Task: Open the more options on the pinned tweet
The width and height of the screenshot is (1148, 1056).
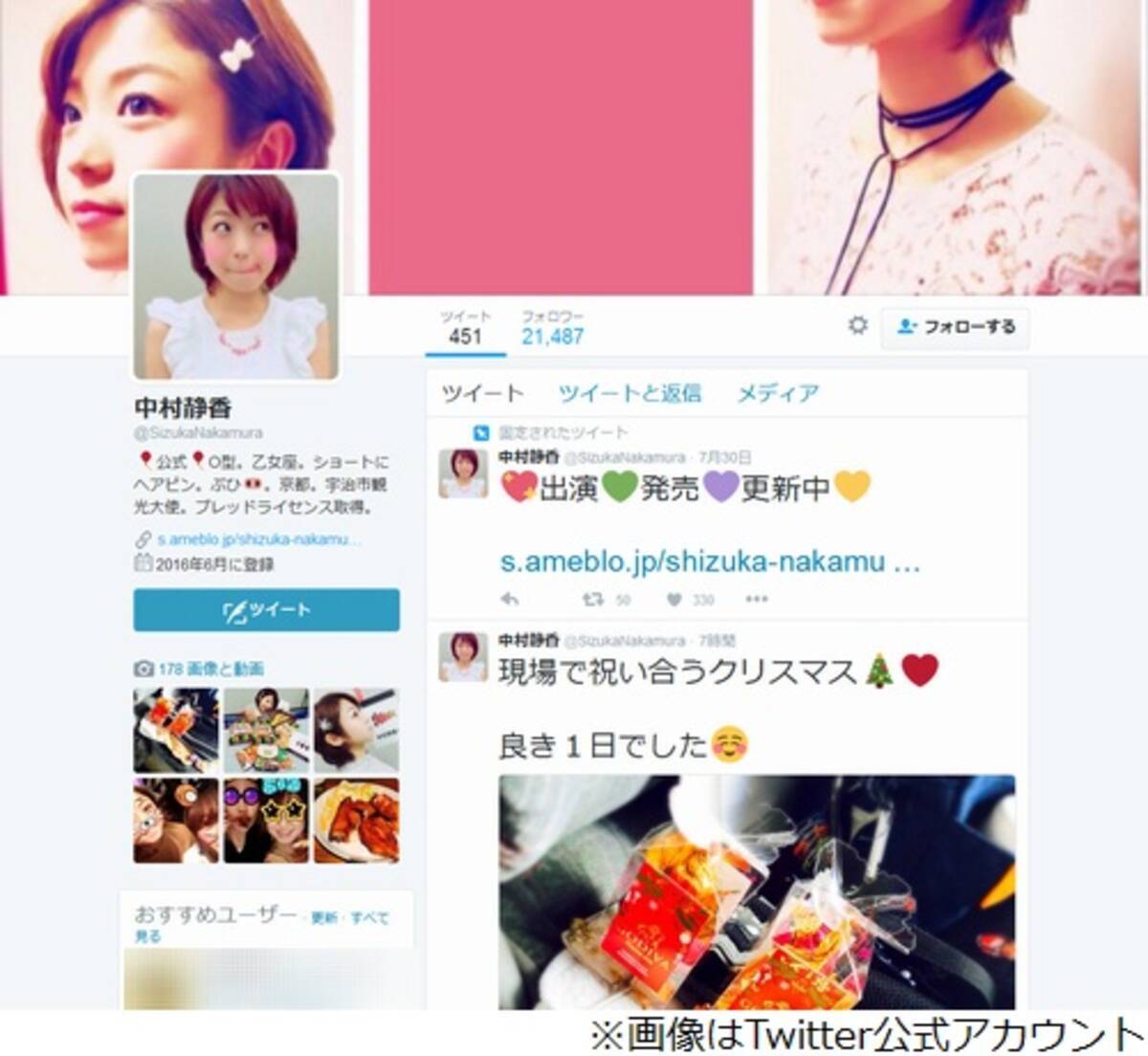Action: [757, 600]
